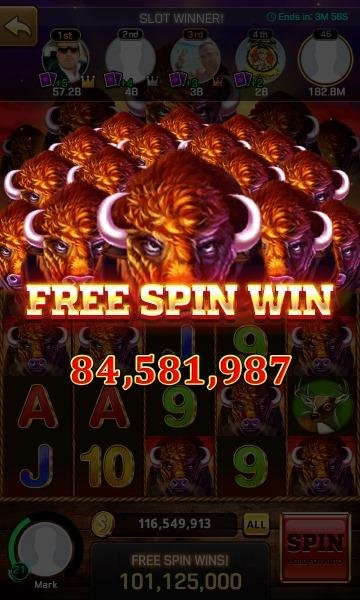This screenshot has height=600, width=360.
Task: Go back with the arrow button
Action: tap(17, 26)
